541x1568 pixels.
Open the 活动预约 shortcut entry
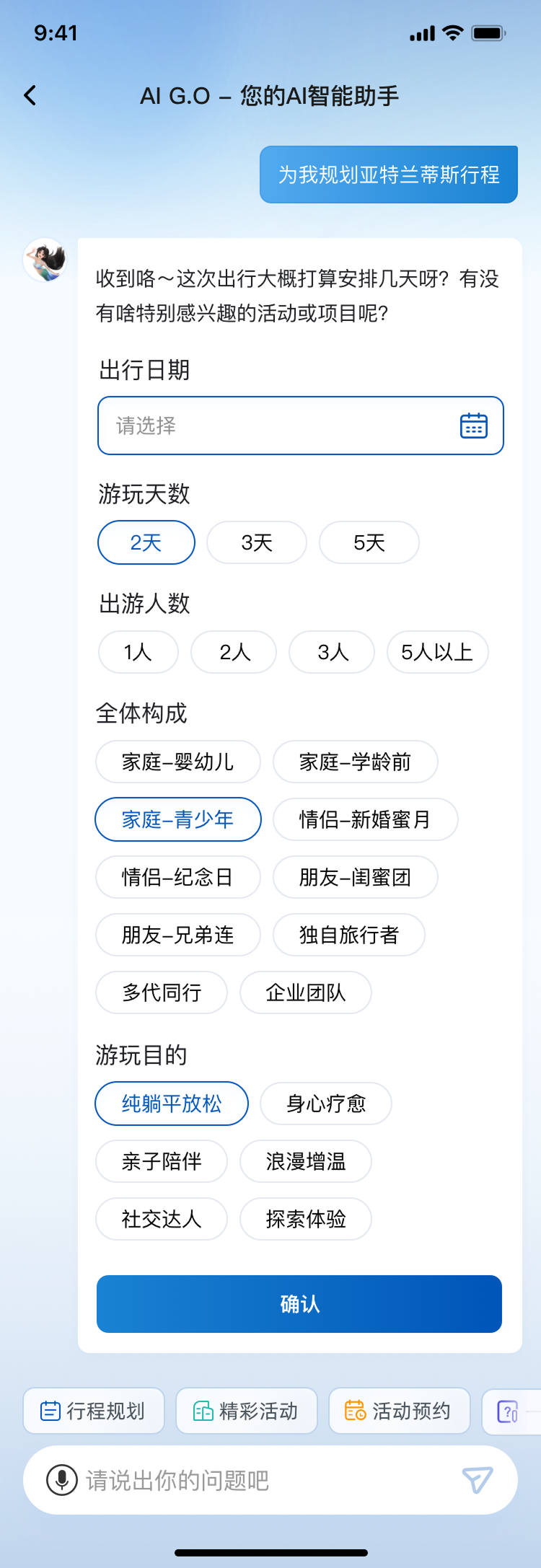pyautogui.click(x=399, y=1411)
